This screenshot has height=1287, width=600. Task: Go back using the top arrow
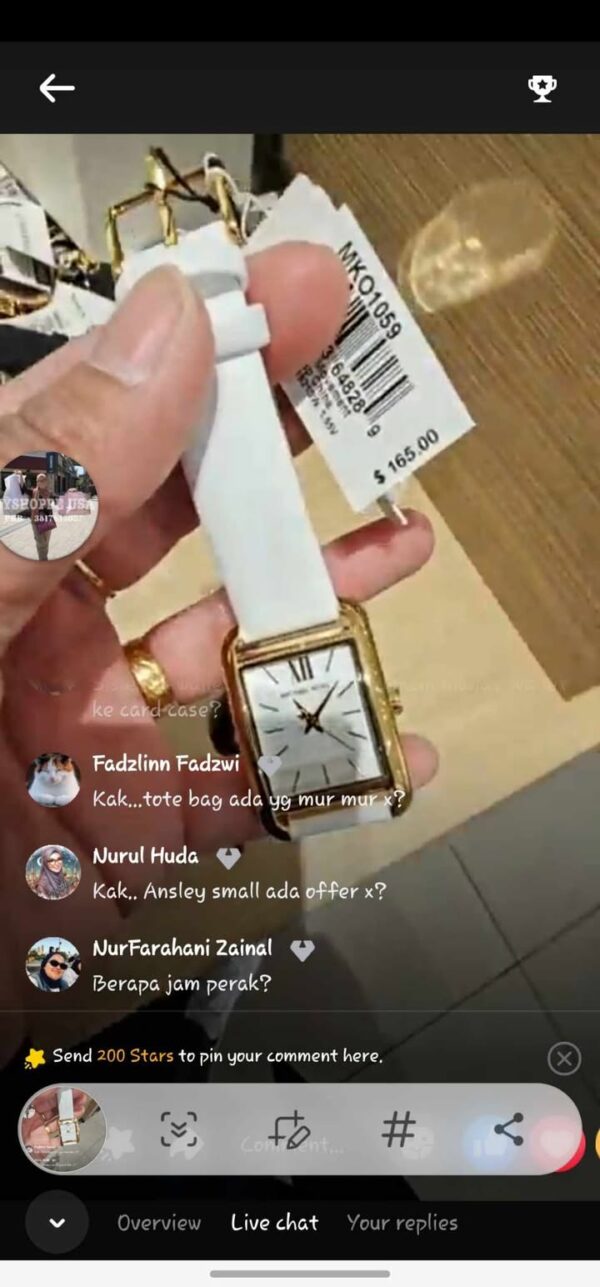pos(57,88)
